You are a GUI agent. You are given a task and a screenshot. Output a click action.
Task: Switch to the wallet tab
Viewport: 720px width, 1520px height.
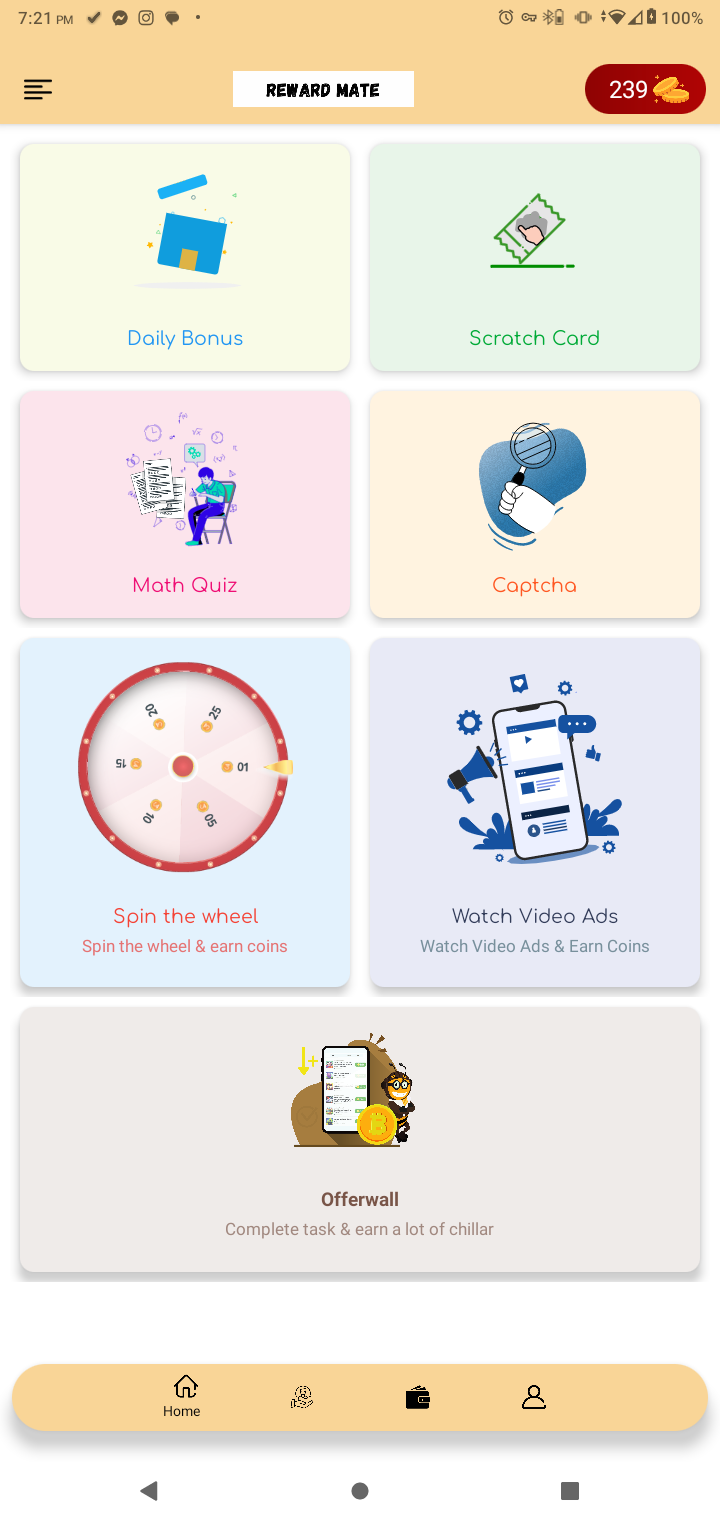tap(418, 1397)
